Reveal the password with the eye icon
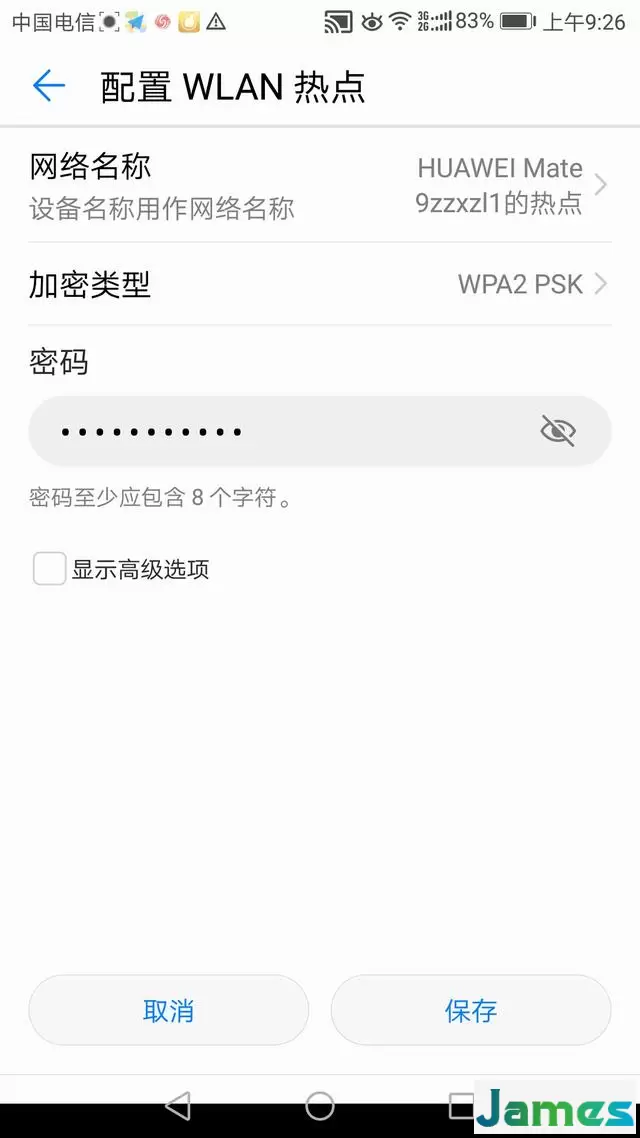 [x=558, y=431]
